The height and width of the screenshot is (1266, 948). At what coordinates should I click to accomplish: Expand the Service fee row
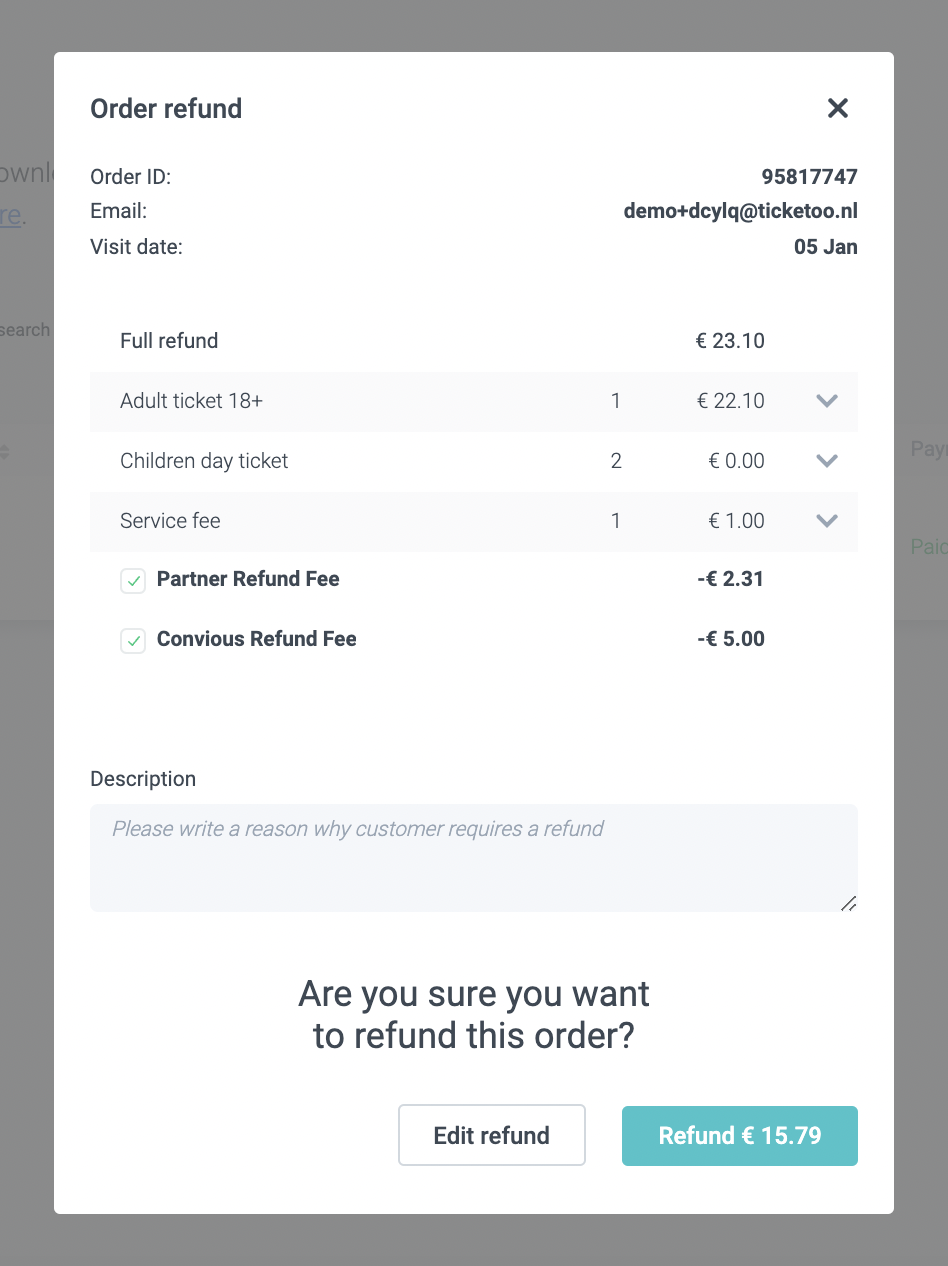coord(826,521)
